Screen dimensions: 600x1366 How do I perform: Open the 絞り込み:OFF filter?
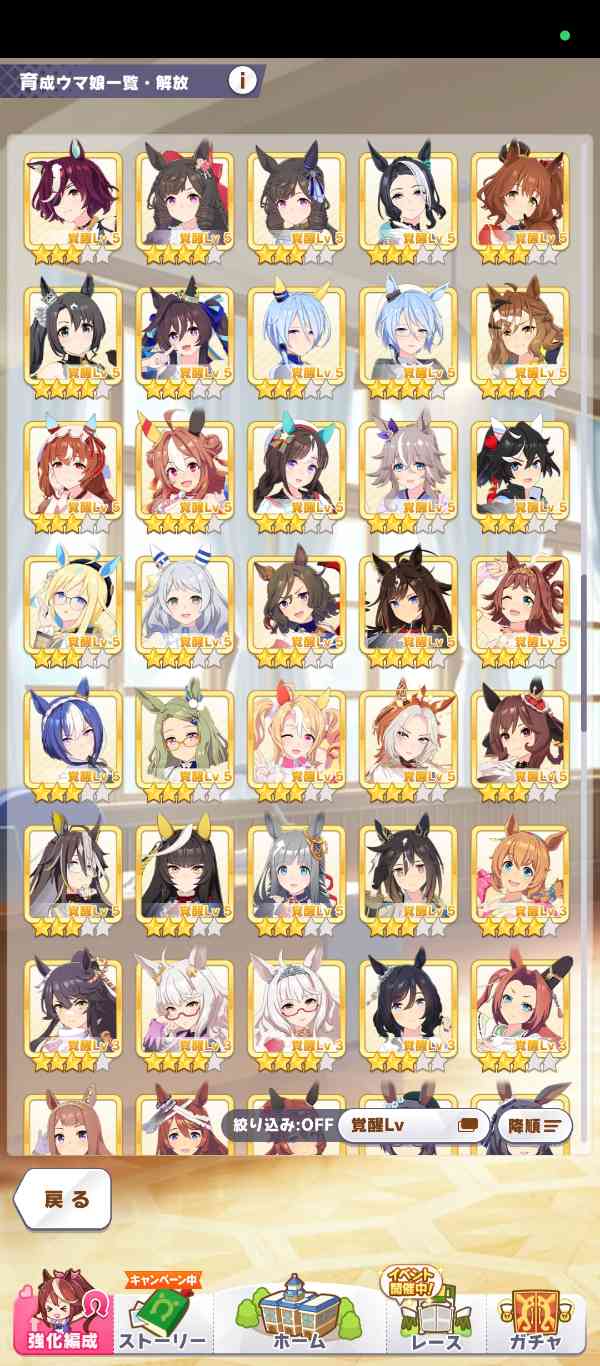278,1125
